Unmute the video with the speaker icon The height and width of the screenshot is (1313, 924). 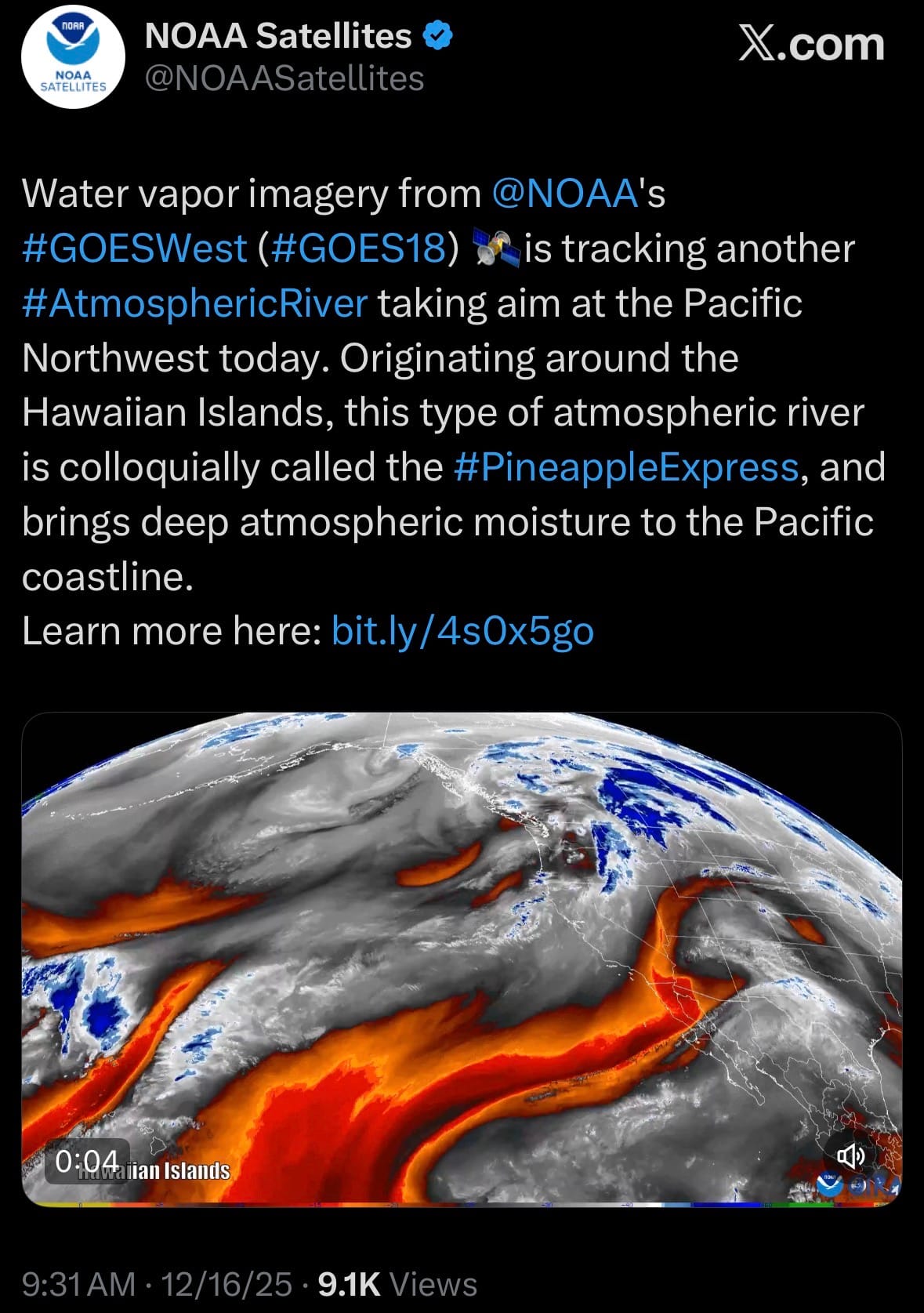coord(851,1156)
